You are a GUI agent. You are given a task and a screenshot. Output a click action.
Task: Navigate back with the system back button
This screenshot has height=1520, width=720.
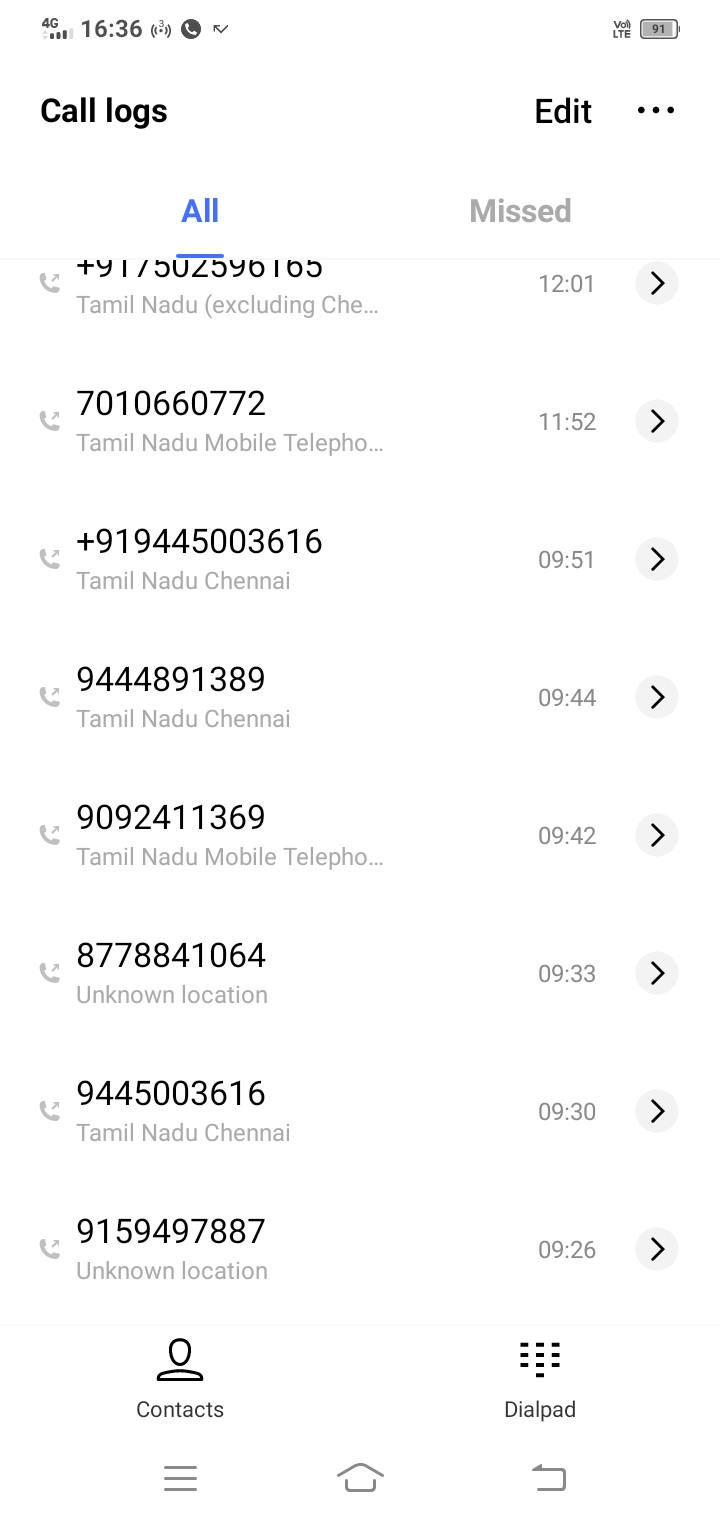[x=548, y=1477]
